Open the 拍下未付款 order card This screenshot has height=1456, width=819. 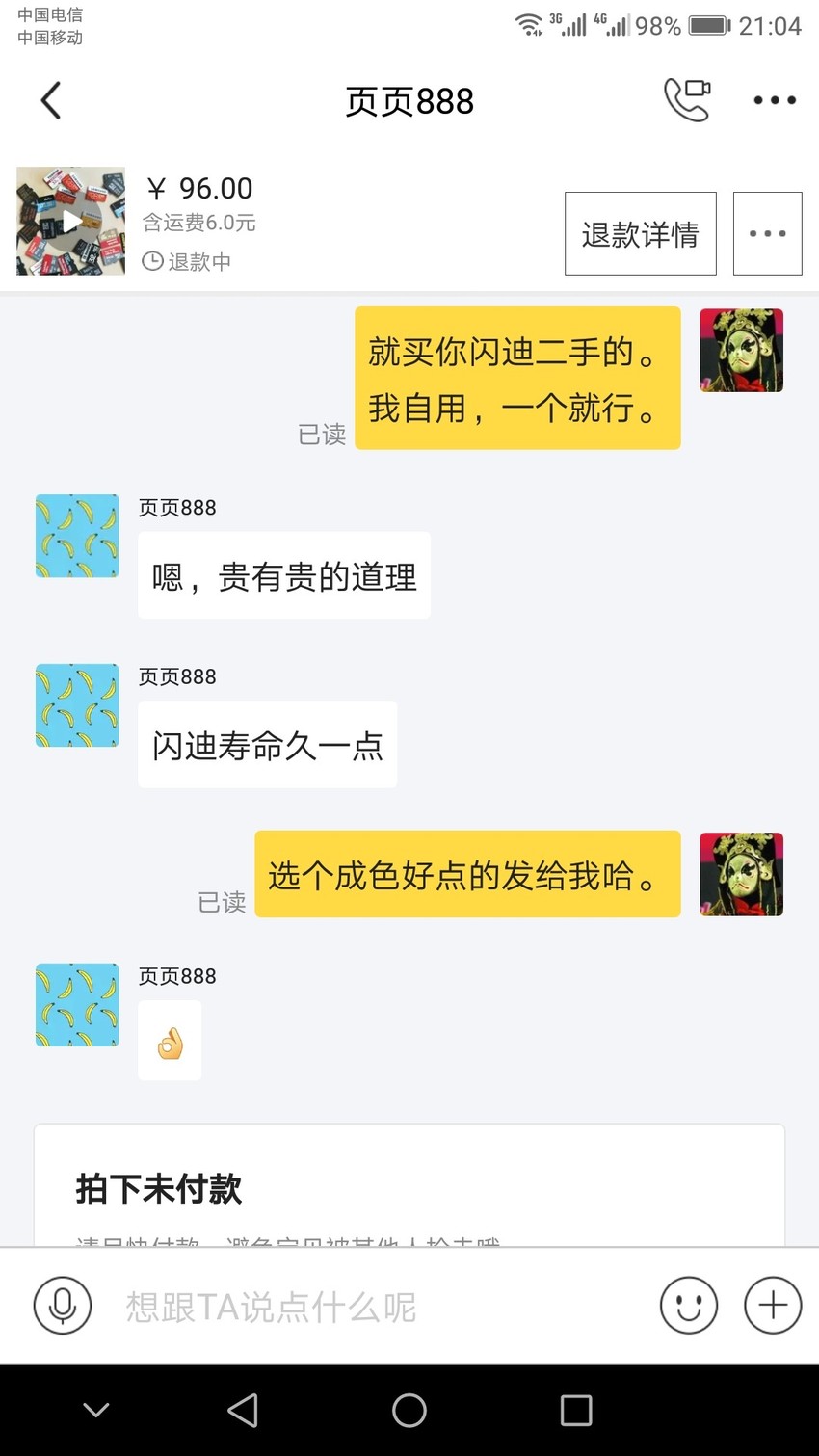point(409,1185)
